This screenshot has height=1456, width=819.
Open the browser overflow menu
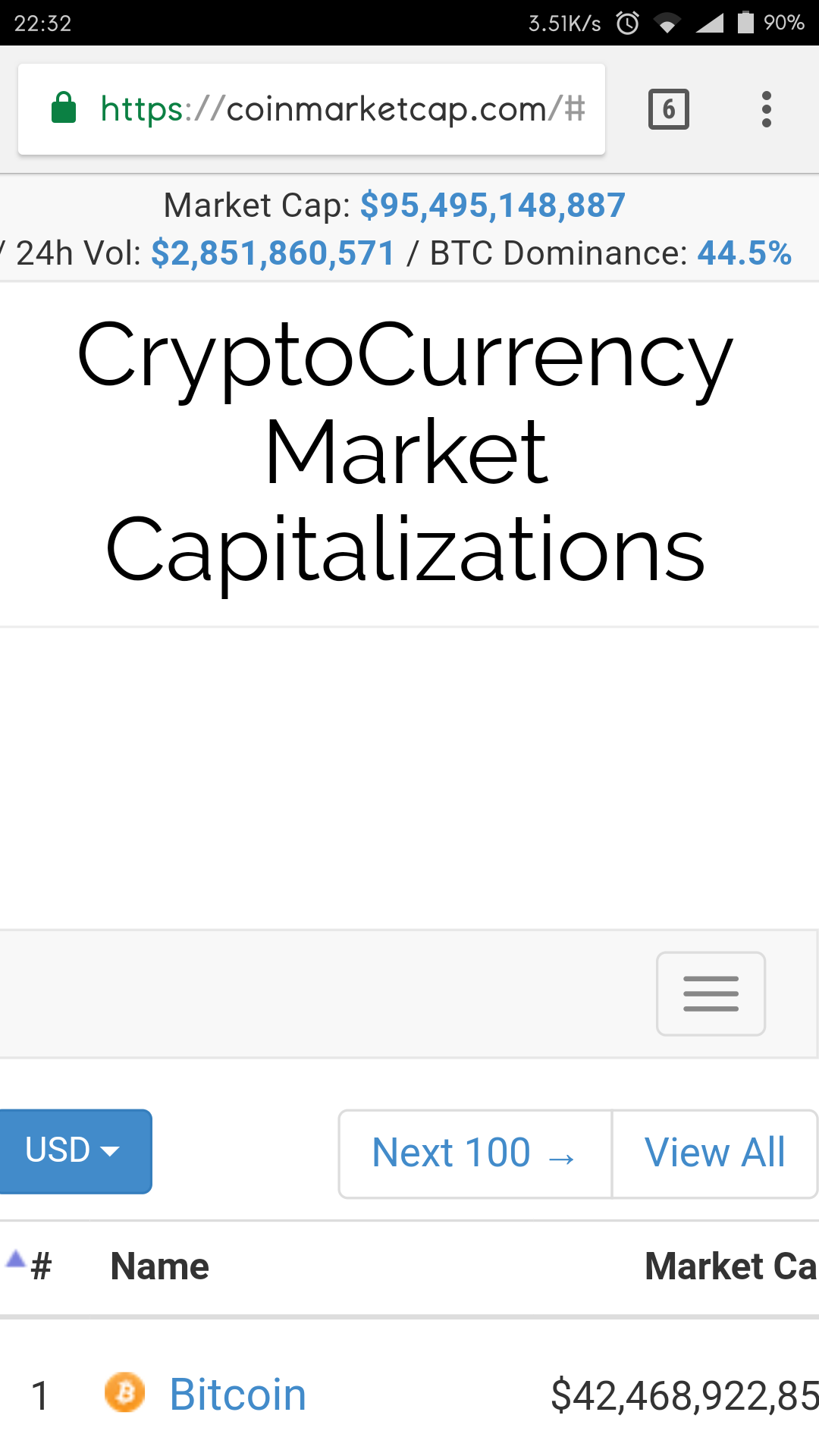point(767,109)
